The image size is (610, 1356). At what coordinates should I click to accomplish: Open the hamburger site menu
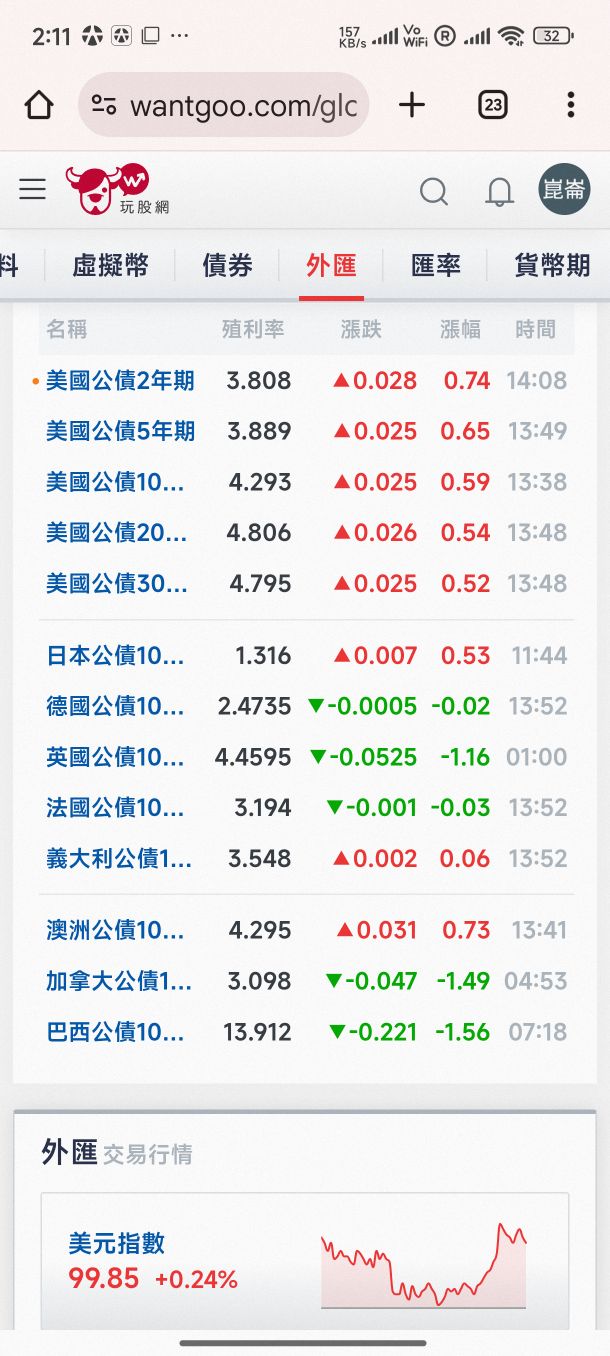(33, 189)
